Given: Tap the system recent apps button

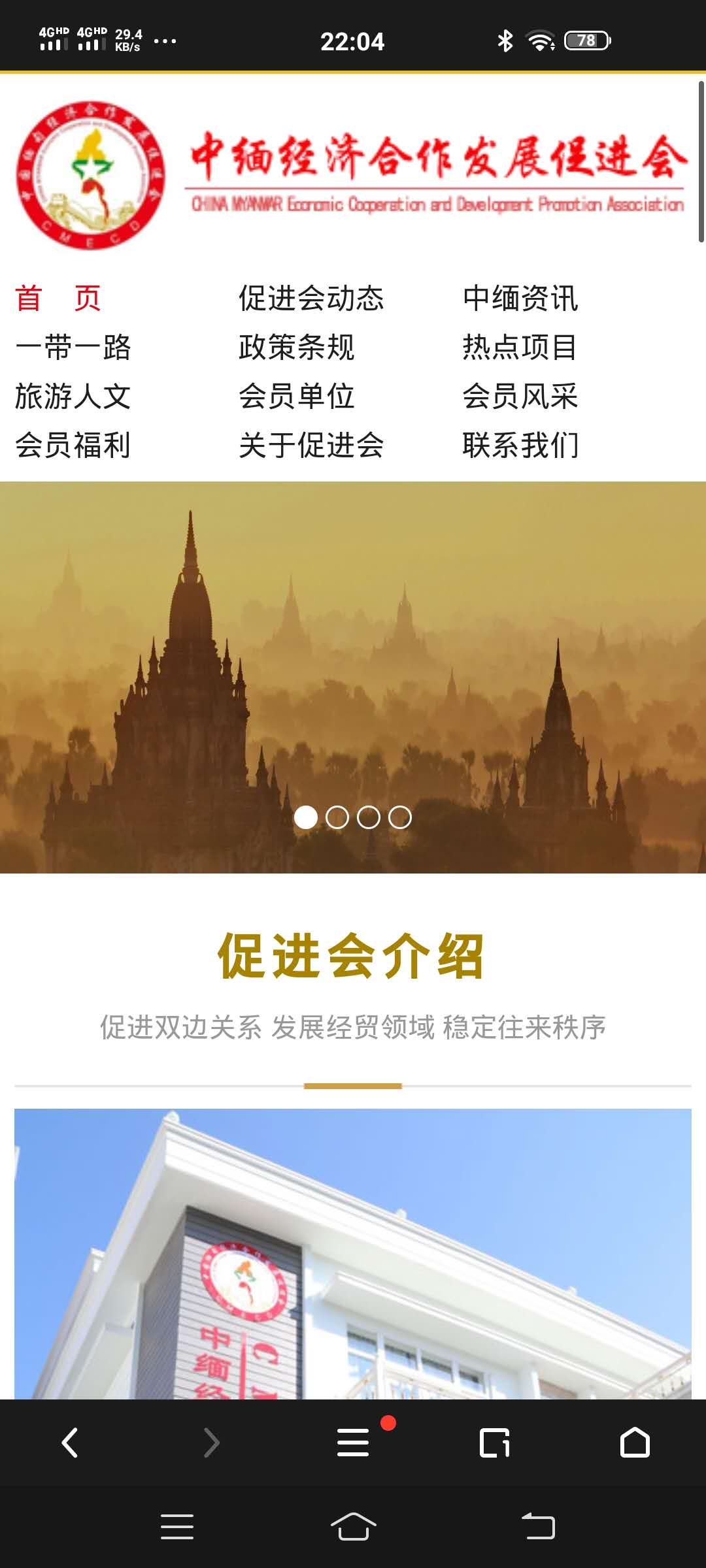Looking at the screenshot, I should click(177, 1526).
